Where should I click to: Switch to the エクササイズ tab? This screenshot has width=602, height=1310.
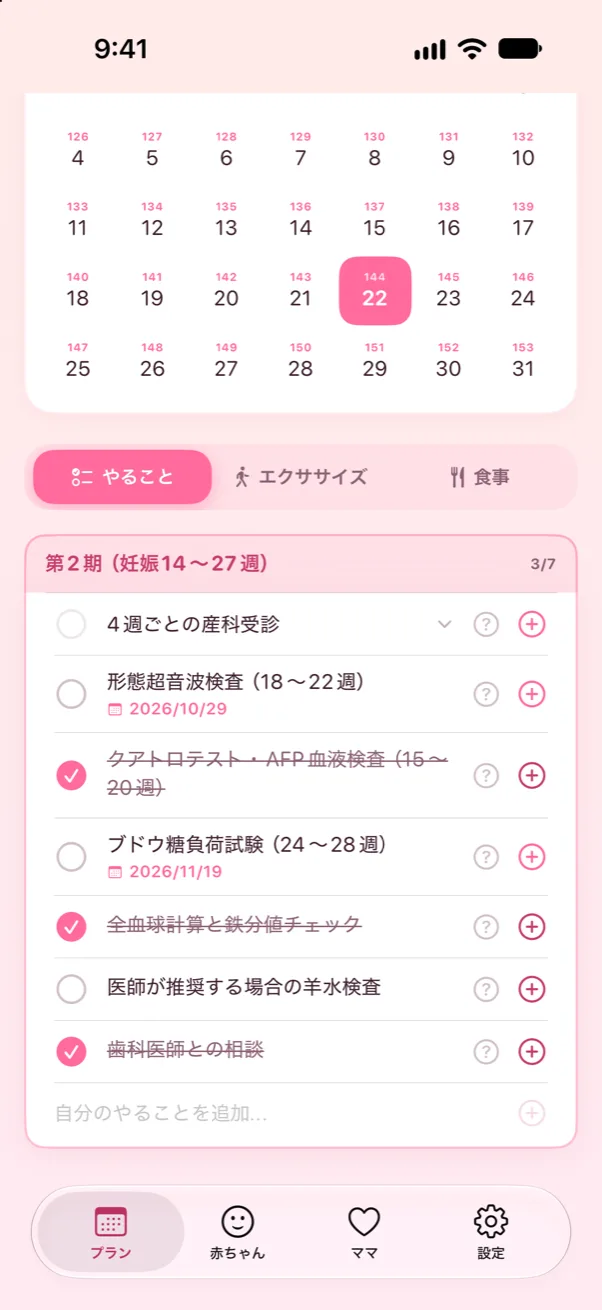tap(301, 477)
